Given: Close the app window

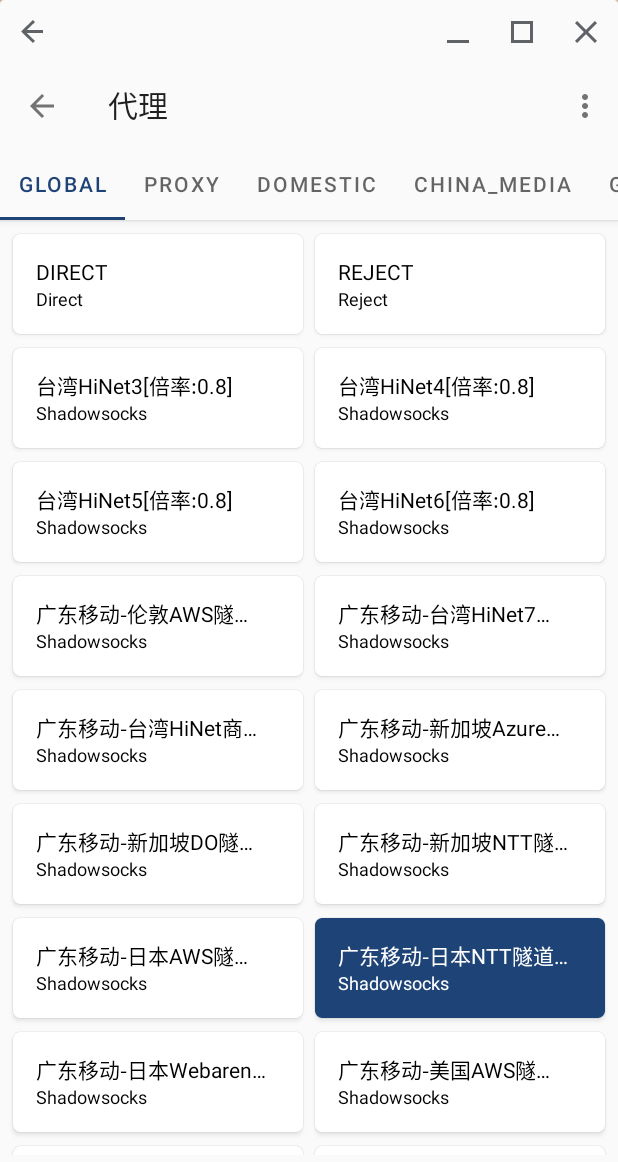Looking at the screenshot, I should [x=586, y=32].
